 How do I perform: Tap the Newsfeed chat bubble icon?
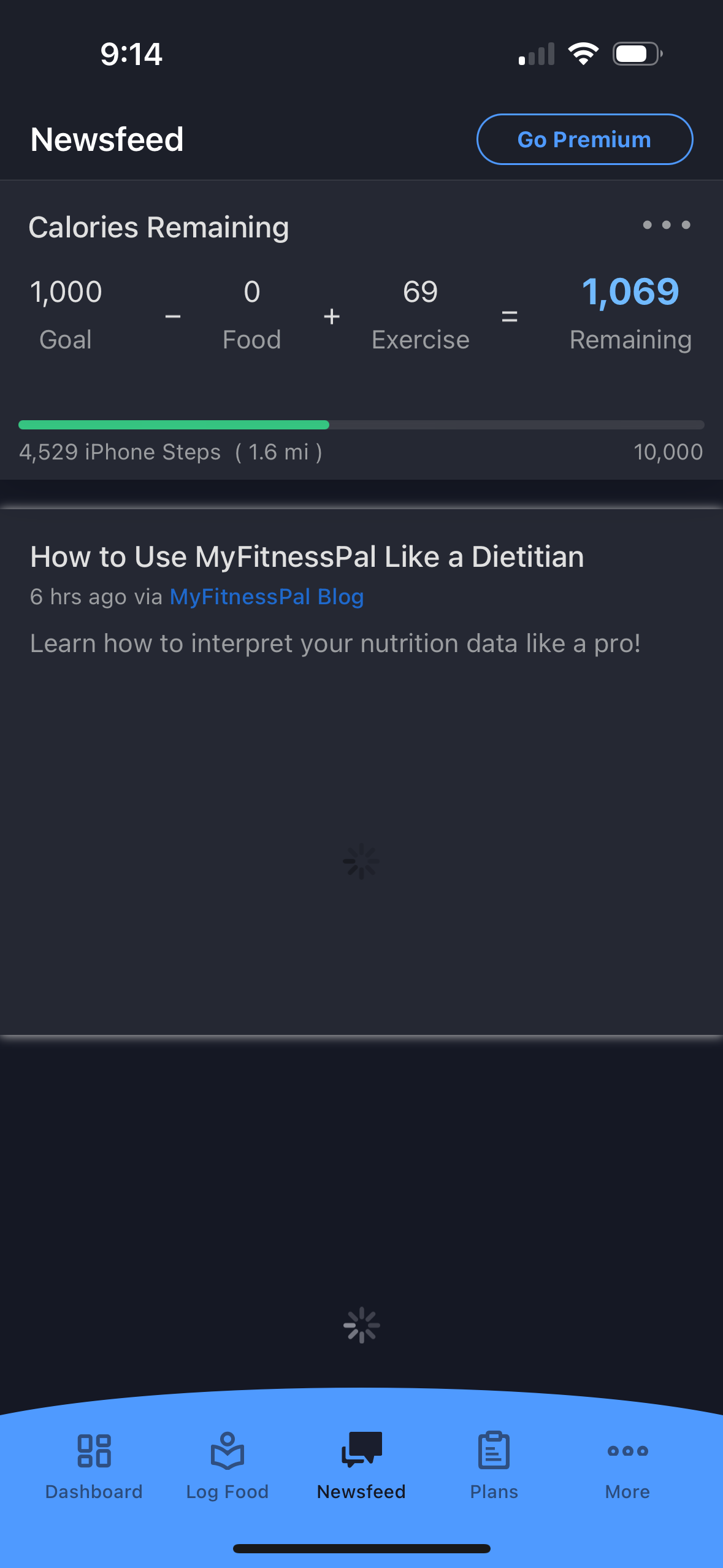pos(361,1451)
